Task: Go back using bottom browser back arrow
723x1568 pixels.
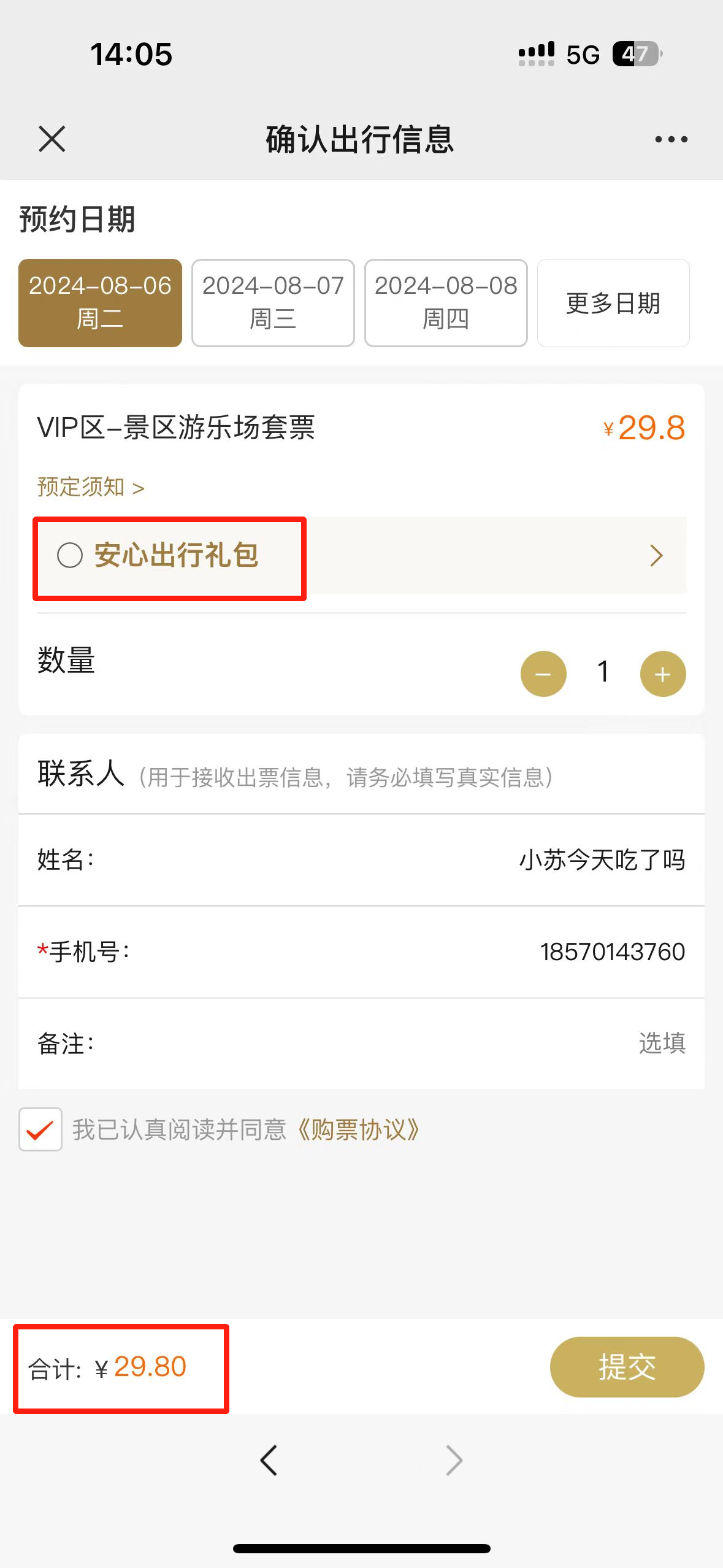Action: click(x=269, y=1460)
